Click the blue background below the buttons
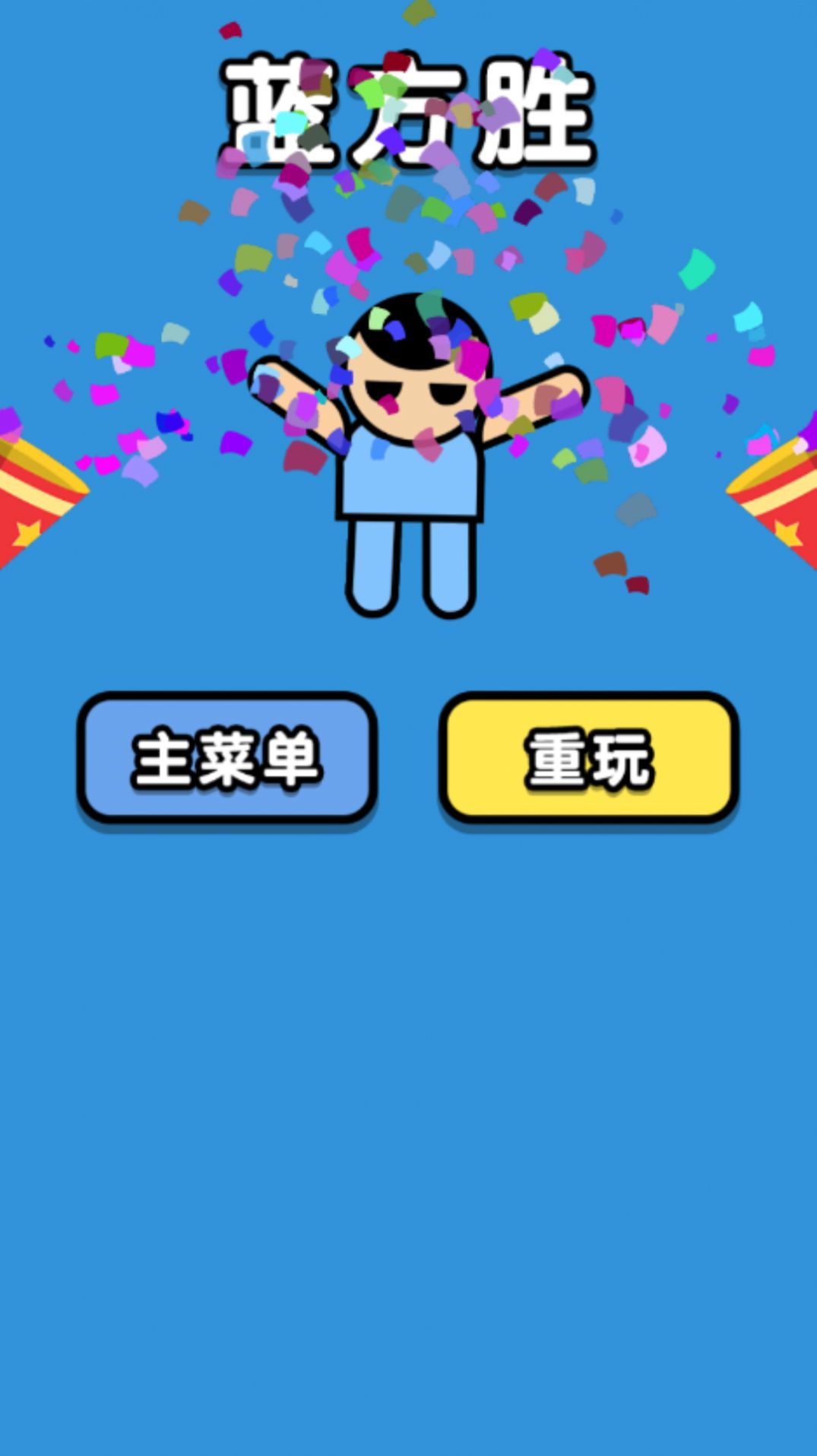This screenshot has width=817, height=1456. [x=408, y=1064]
